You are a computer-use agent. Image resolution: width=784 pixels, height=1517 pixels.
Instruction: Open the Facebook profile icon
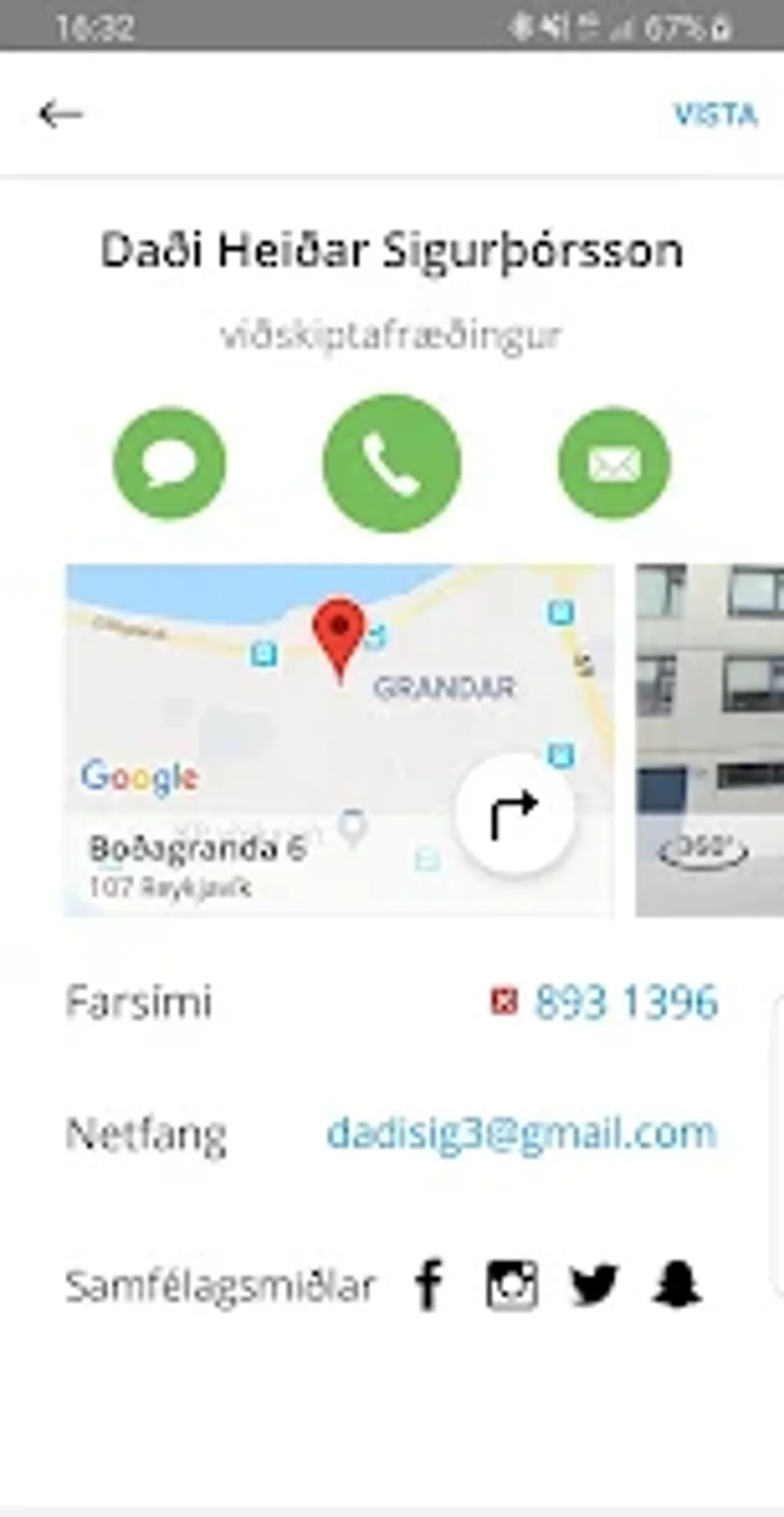pyautogui.click(x=429, y=1285)
